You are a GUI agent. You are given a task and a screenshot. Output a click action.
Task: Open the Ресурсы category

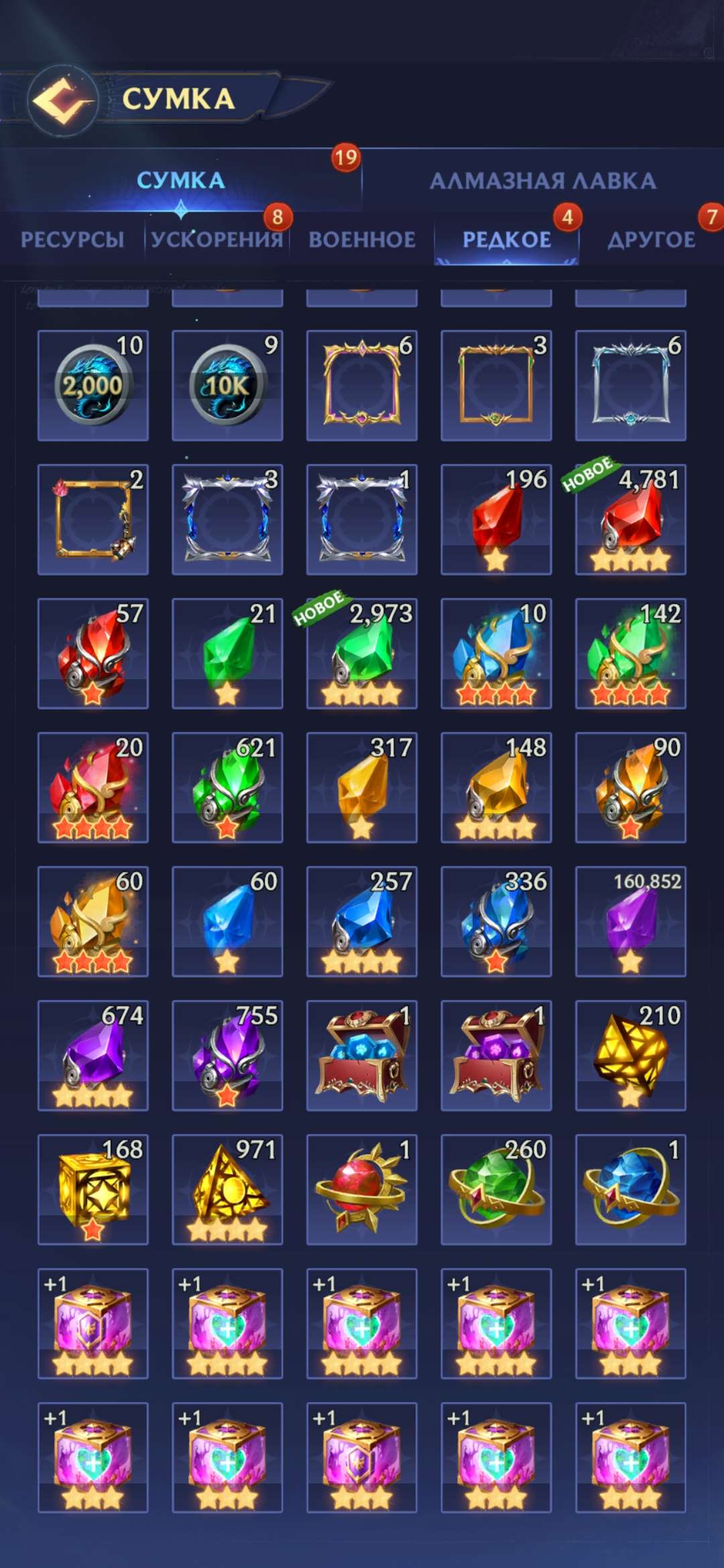coord(72,239)
